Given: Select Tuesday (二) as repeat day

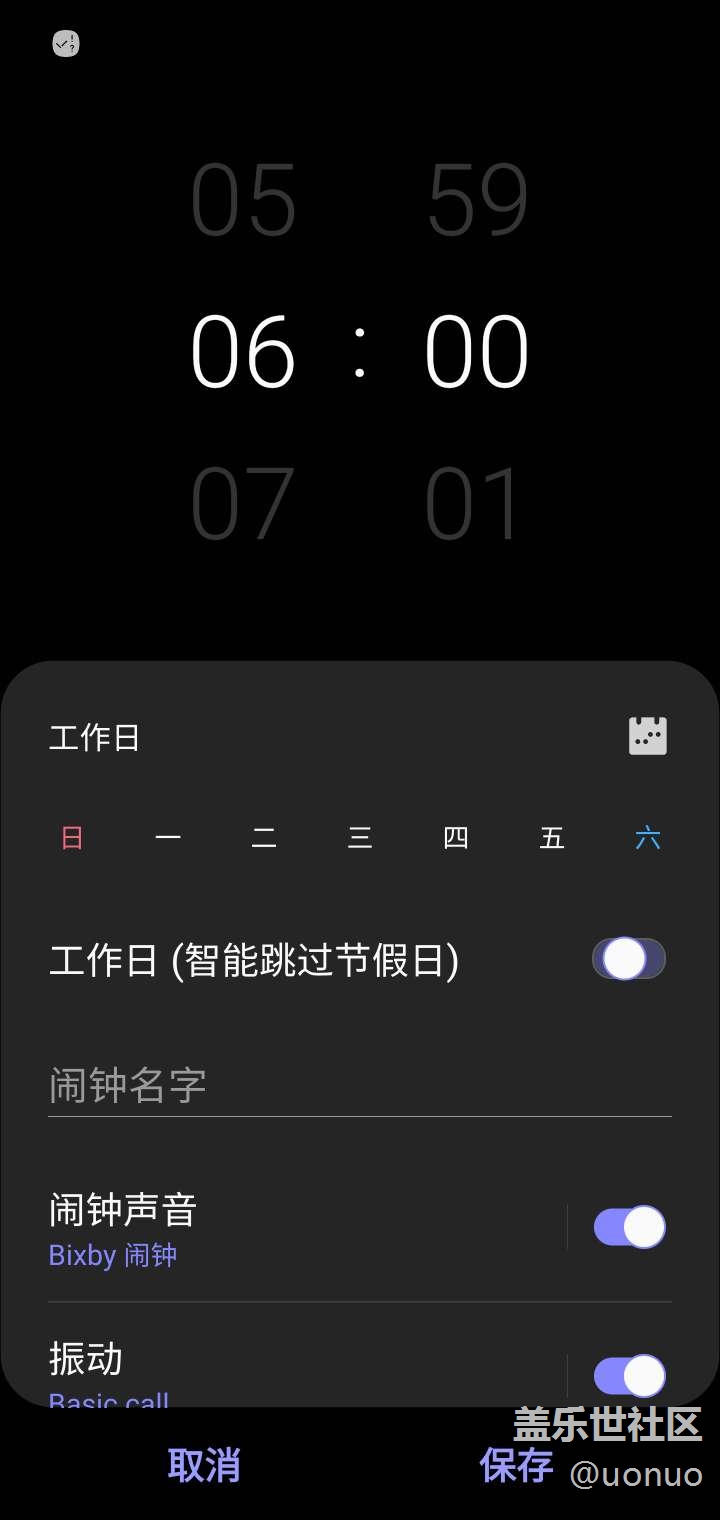Looking at the screenshot, I should point(264,838).
